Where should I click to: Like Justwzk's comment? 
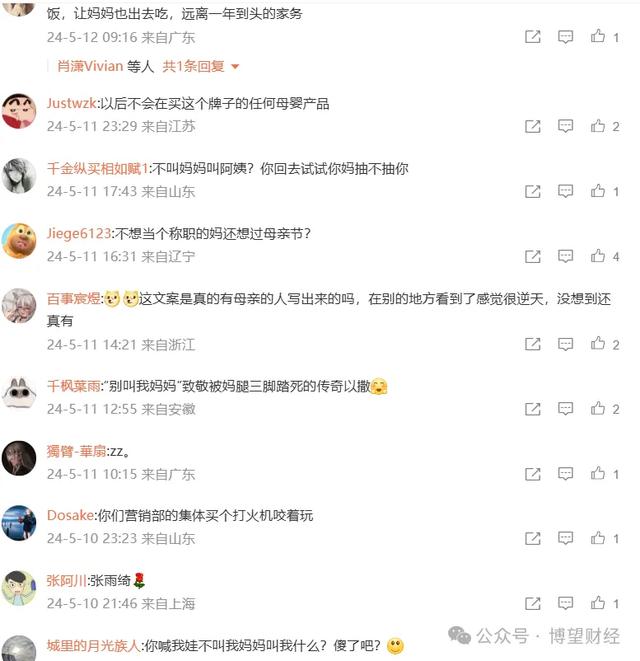tap(598, 126)
